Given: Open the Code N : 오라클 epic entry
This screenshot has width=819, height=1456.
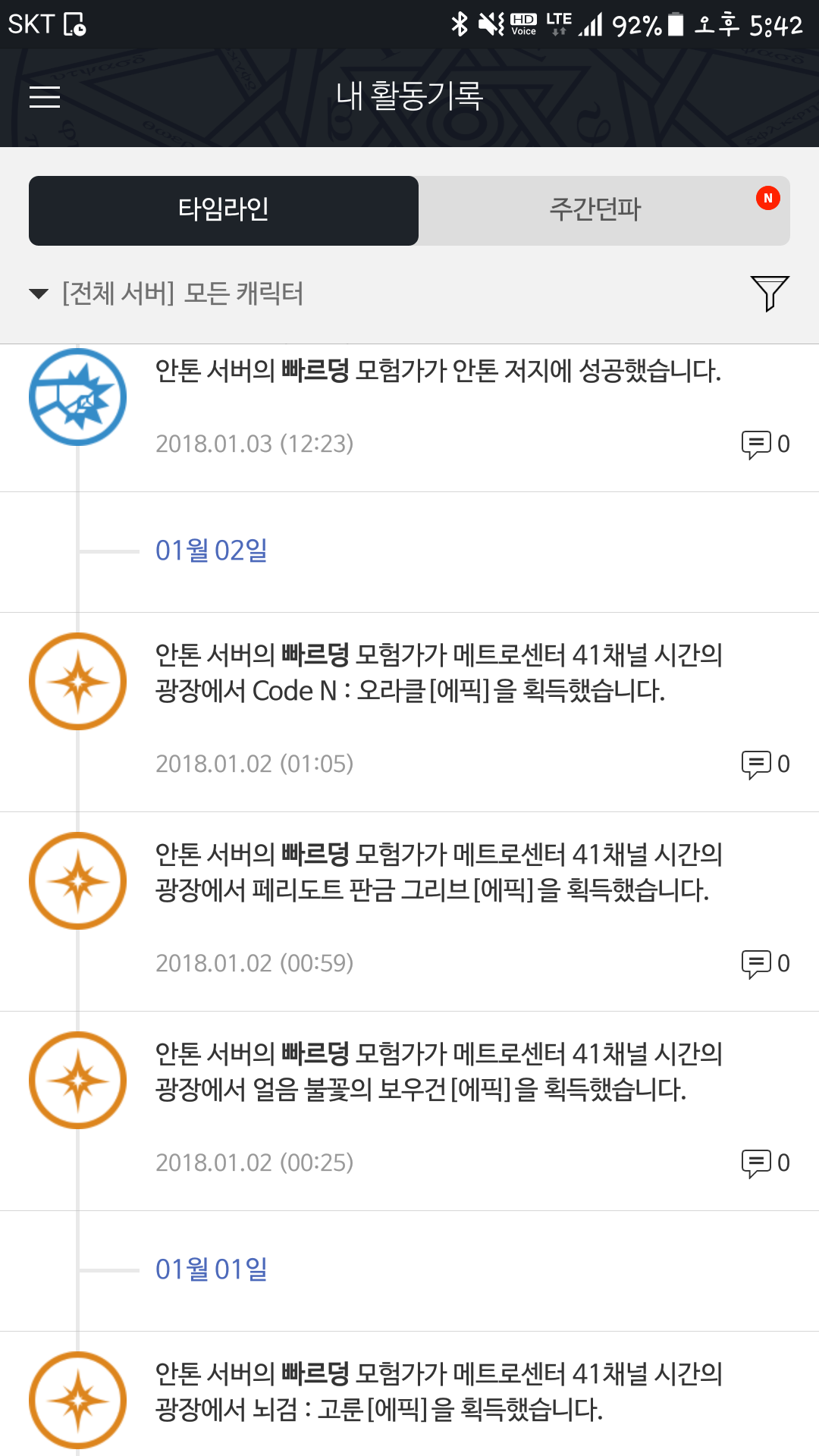Looking at the screenshot, I should click(438, 673).
